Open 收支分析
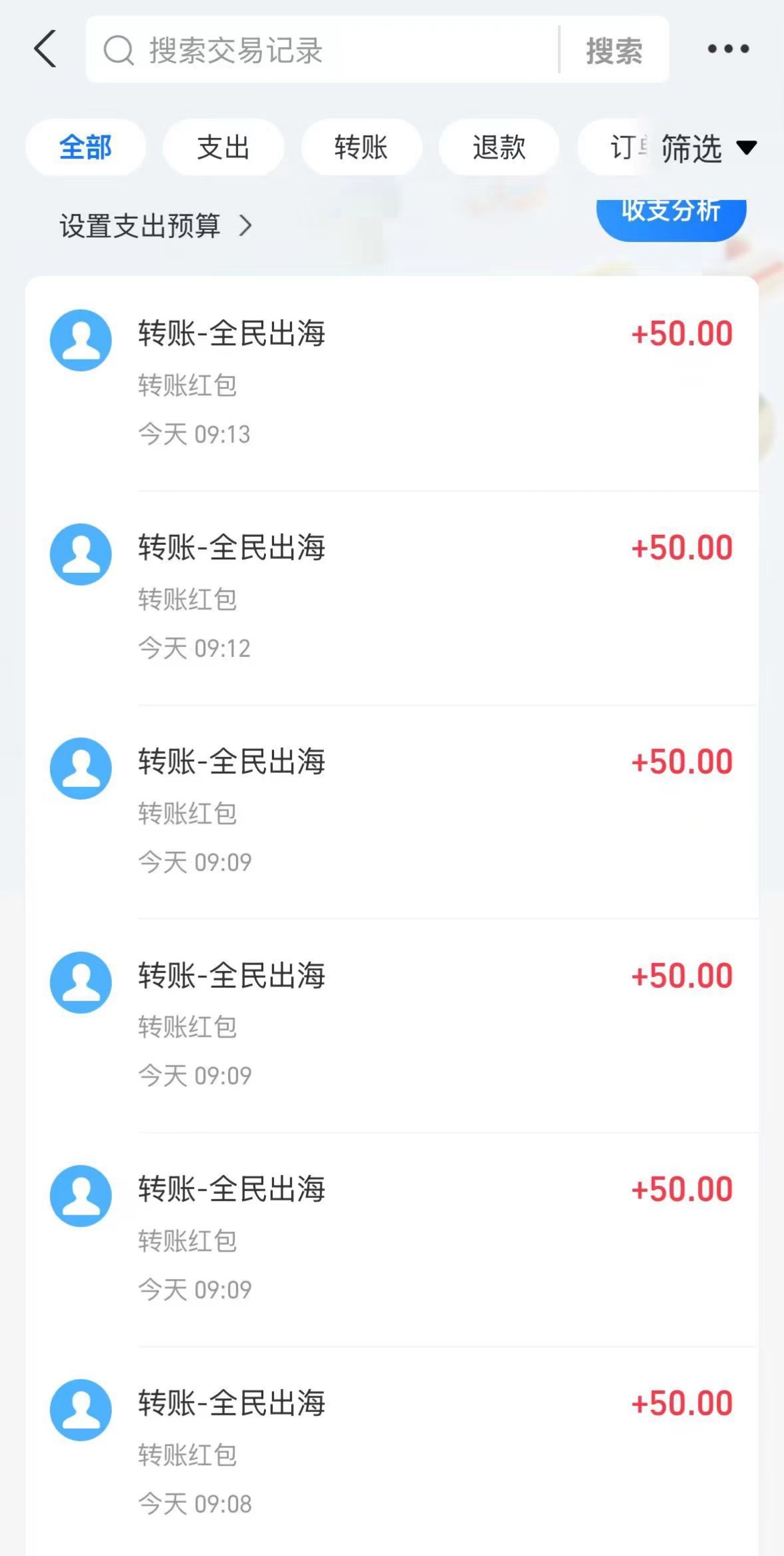Viewport: 784px width, 1556px height. 671,215
